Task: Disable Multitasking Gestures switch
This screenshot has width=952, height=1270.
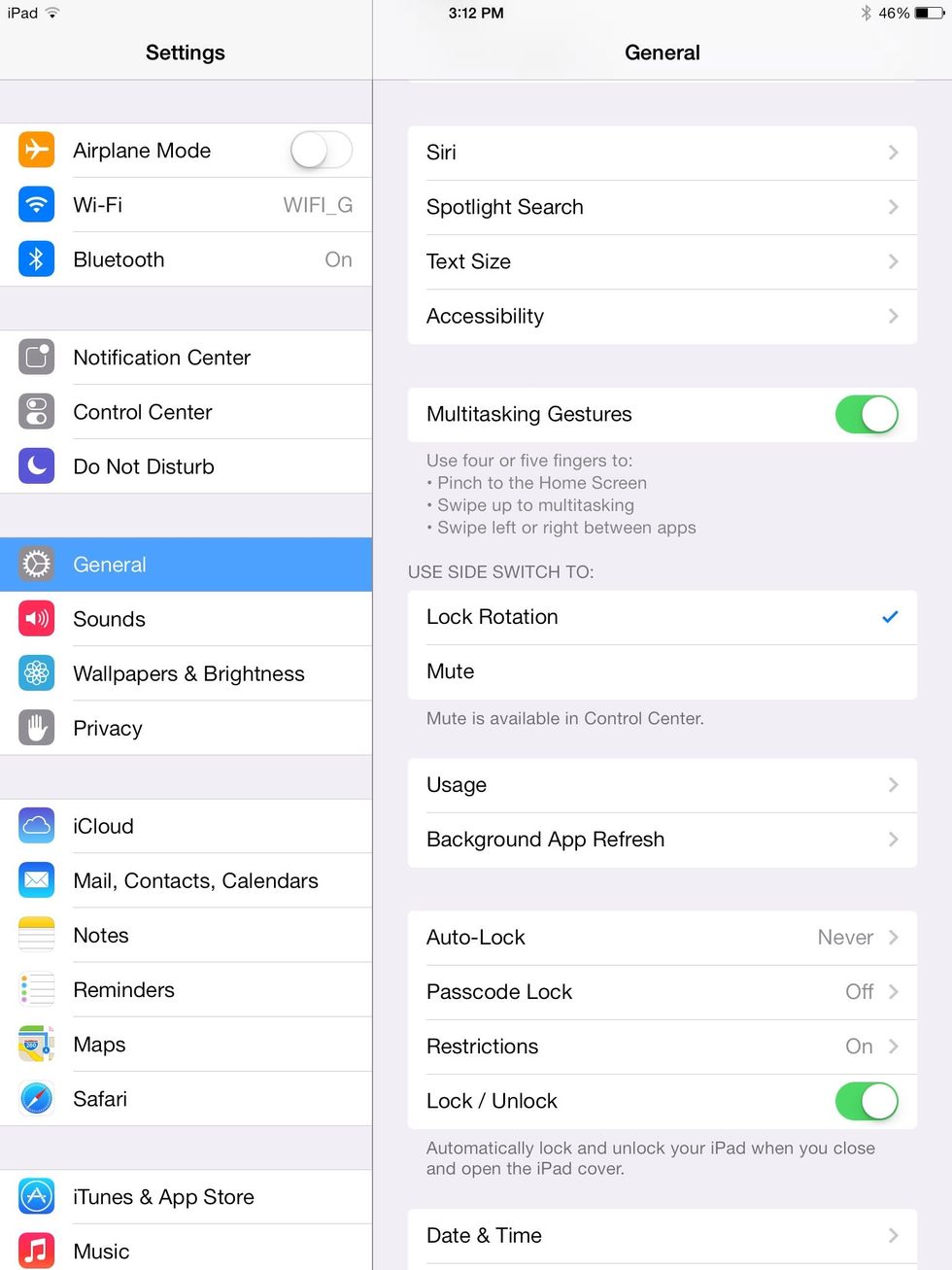Action: [x=866, y=414]
